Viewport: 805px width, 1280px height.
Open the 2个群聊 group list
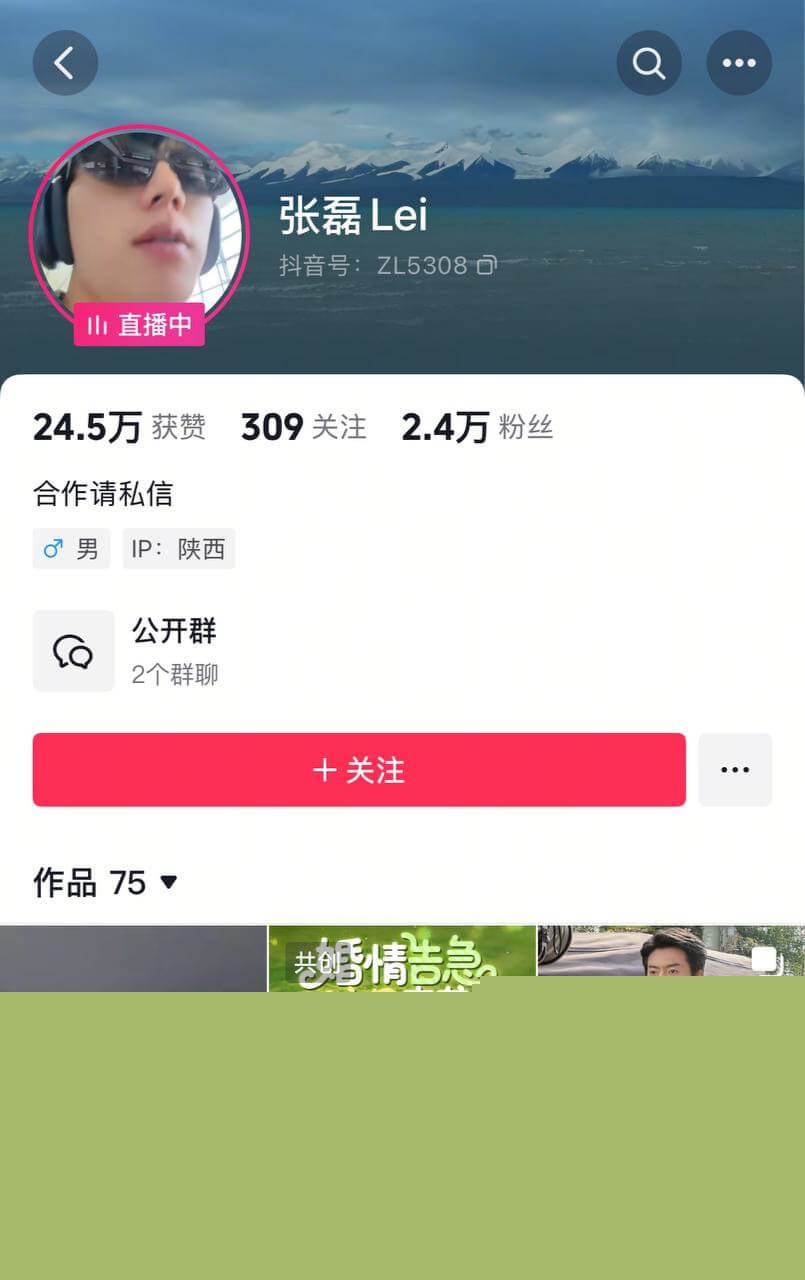point(173,674)
